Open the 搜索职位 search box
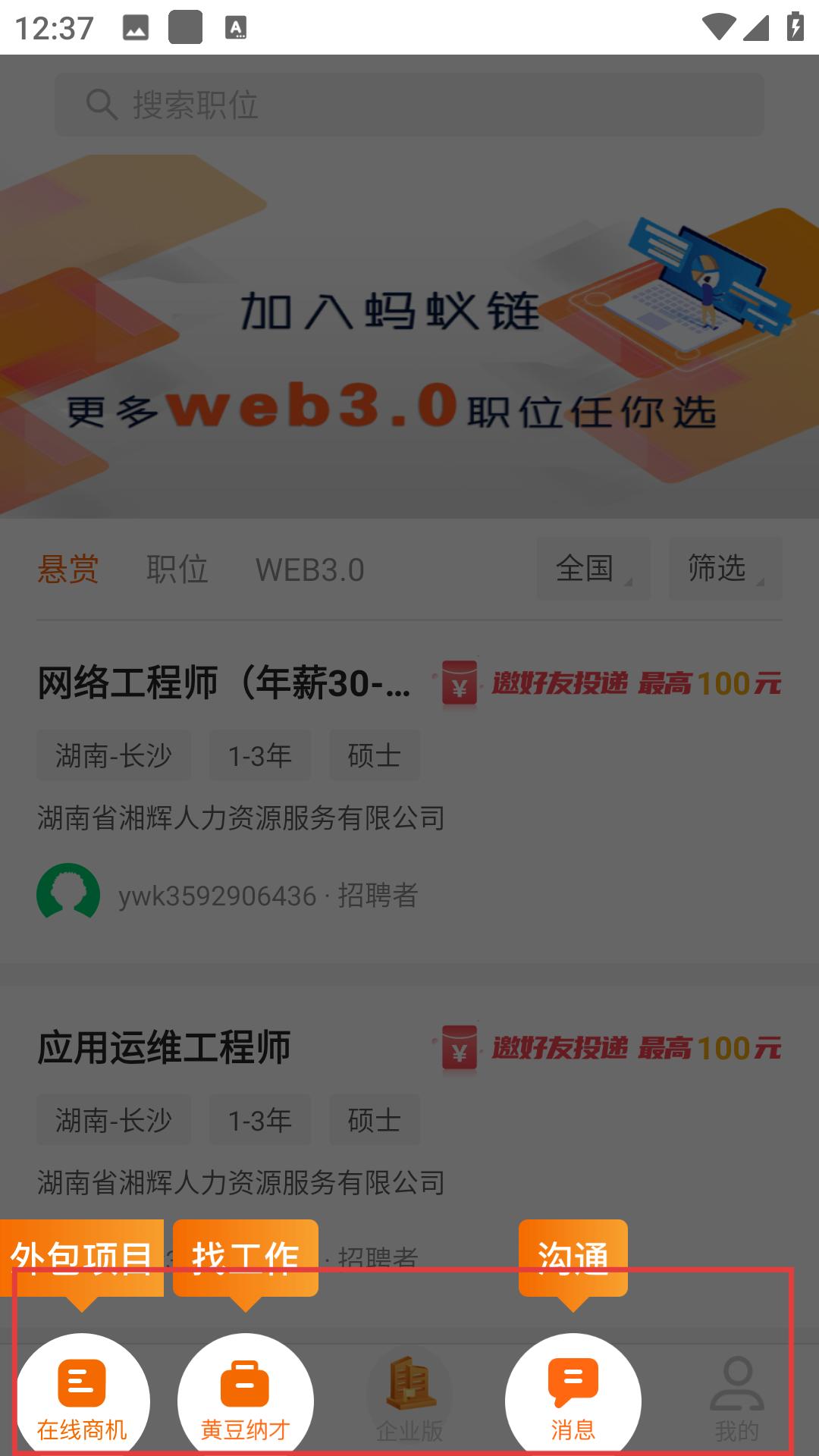The width and height of the screenshot is (819, 1456). (409, 105)
